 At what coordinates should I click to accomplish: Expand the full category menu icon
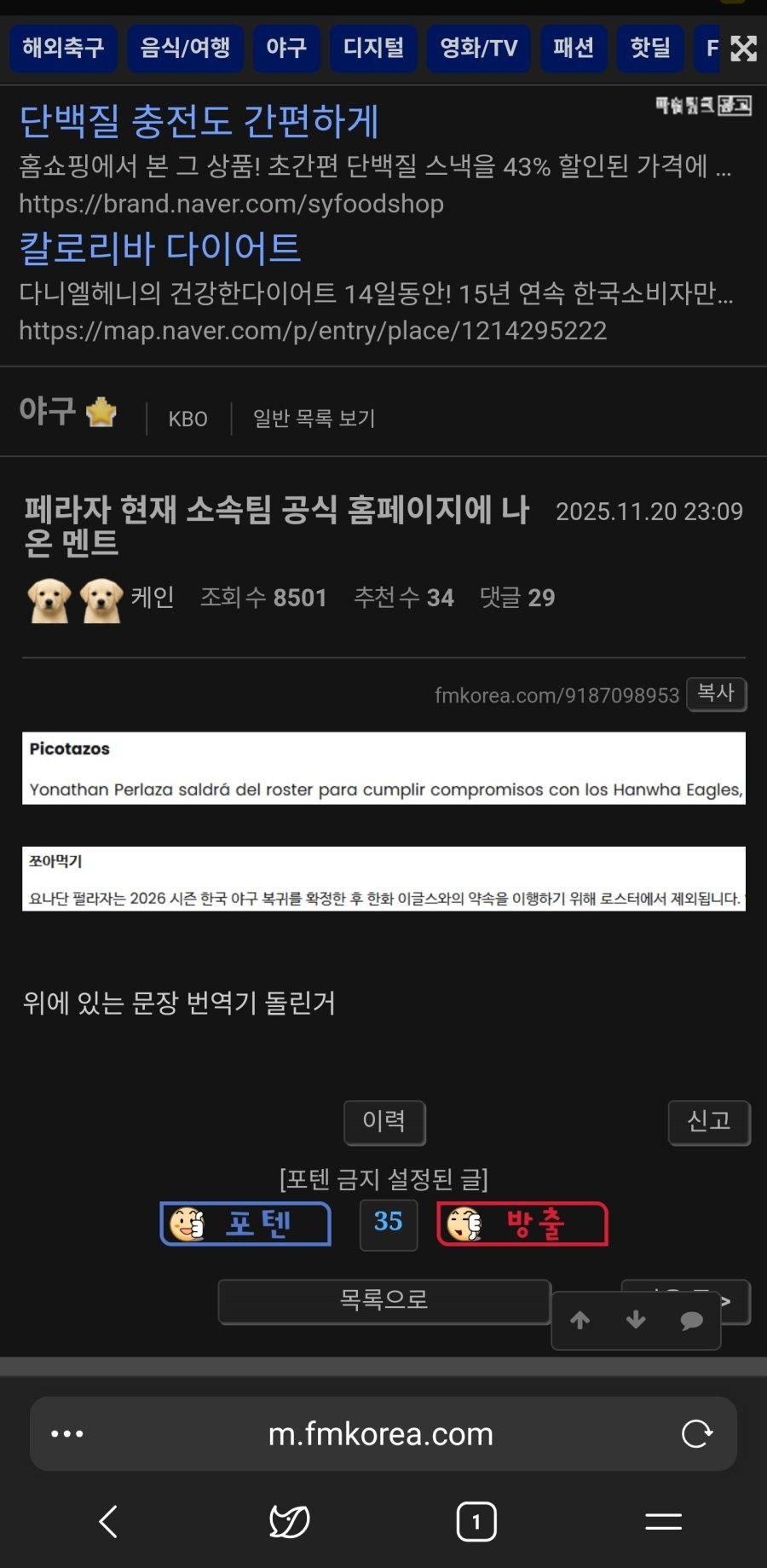click(x=743, y=49)
